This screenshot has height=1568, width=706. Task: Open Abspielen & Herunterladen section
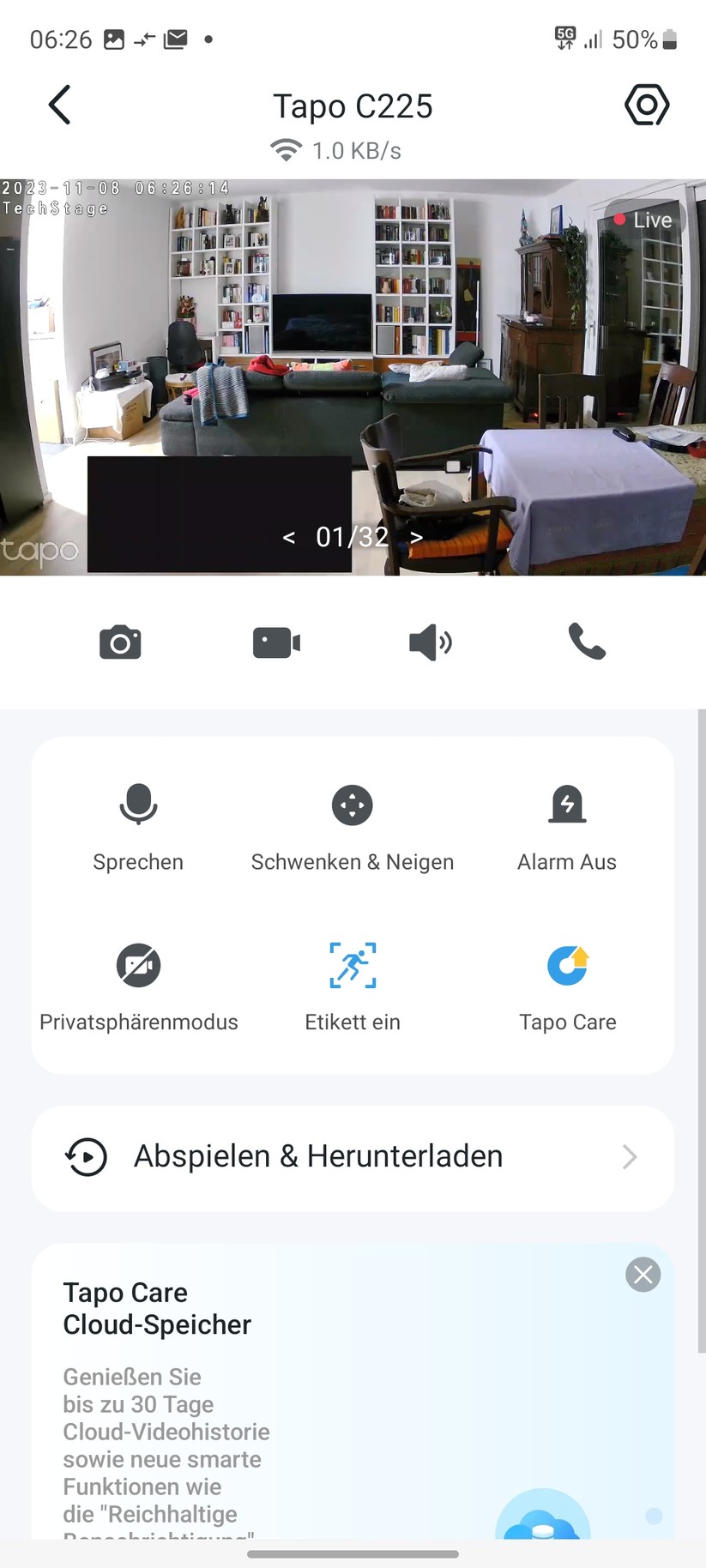pos(317,1157)
